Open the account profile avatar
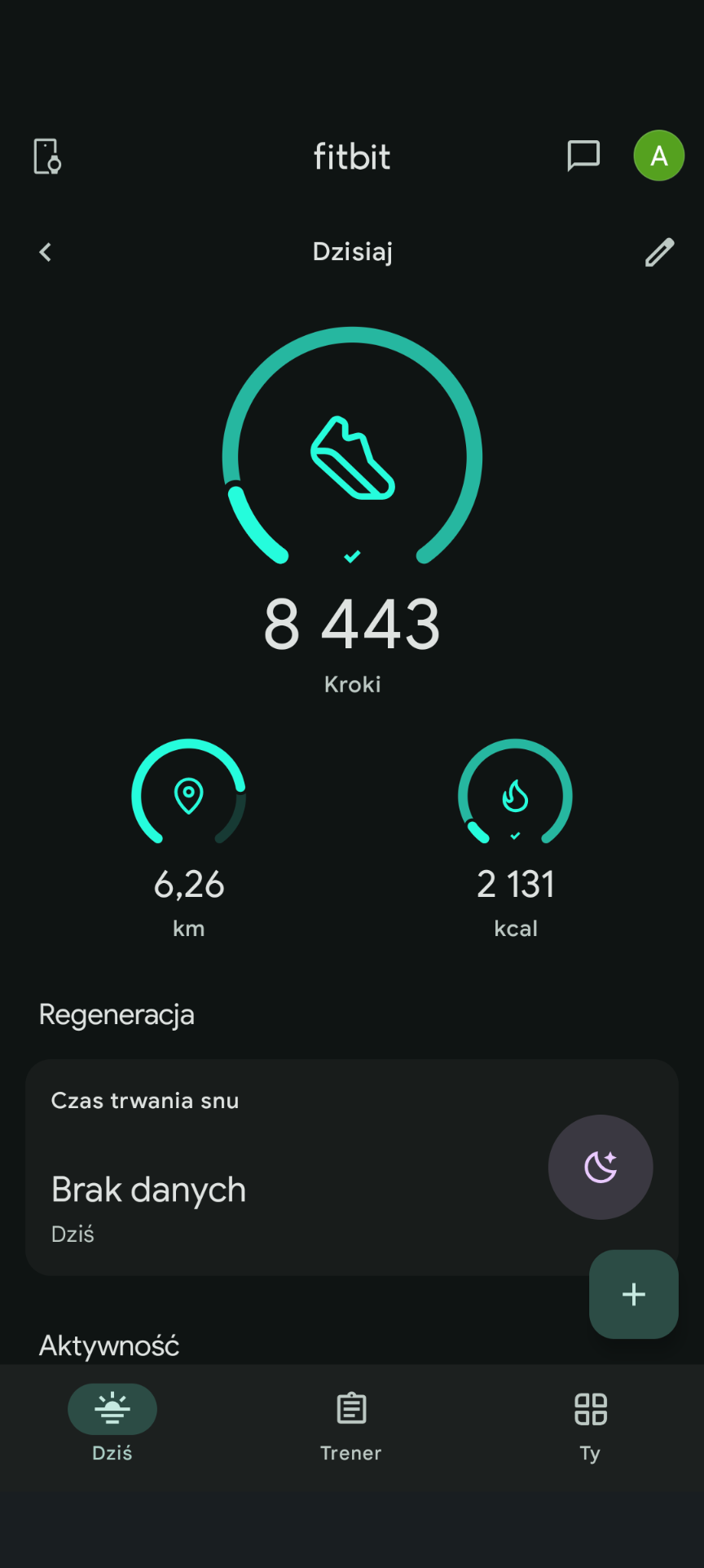This screenshot has height=1568, width=704. pyautogui.click(x=658, y=156)
